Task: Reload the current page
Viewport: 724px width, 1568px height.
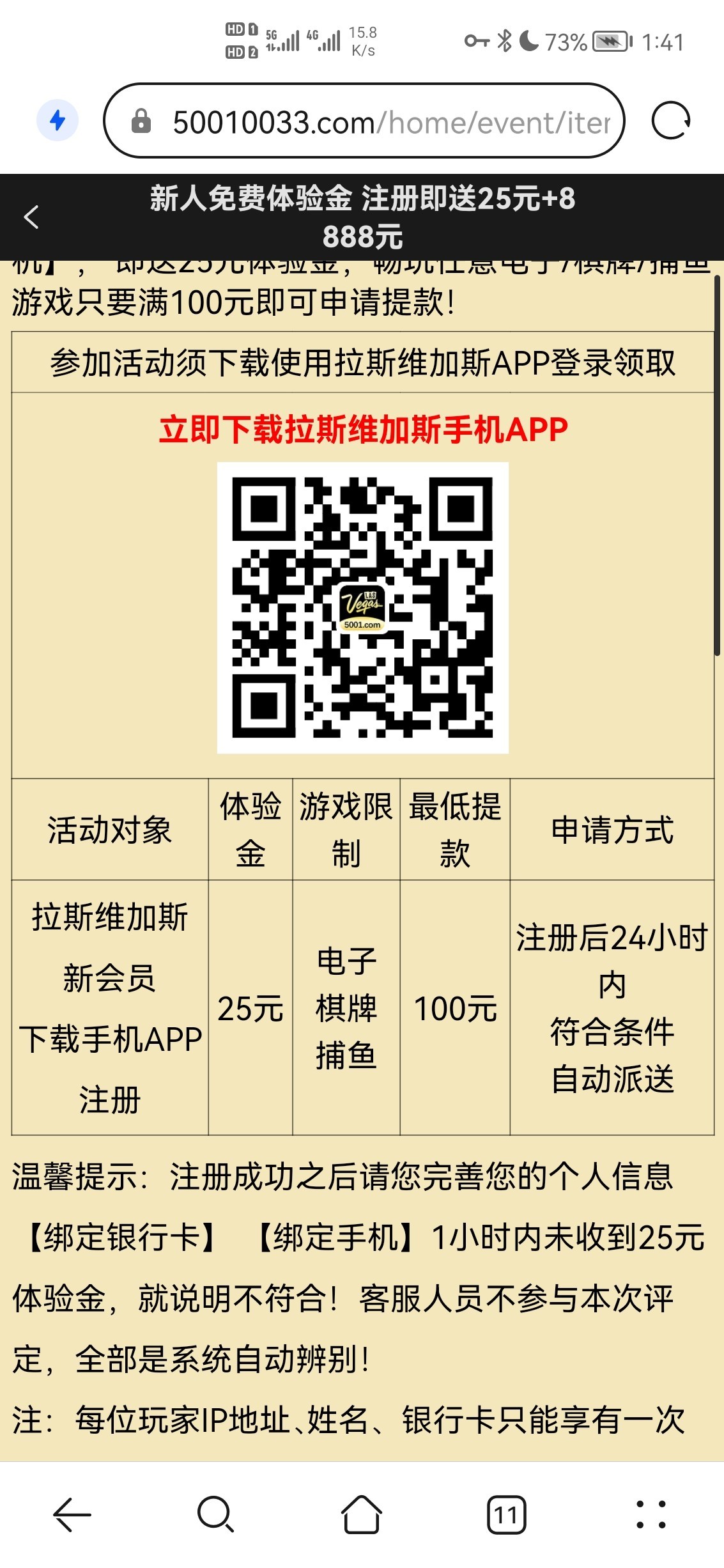Action: pos(670,120)
